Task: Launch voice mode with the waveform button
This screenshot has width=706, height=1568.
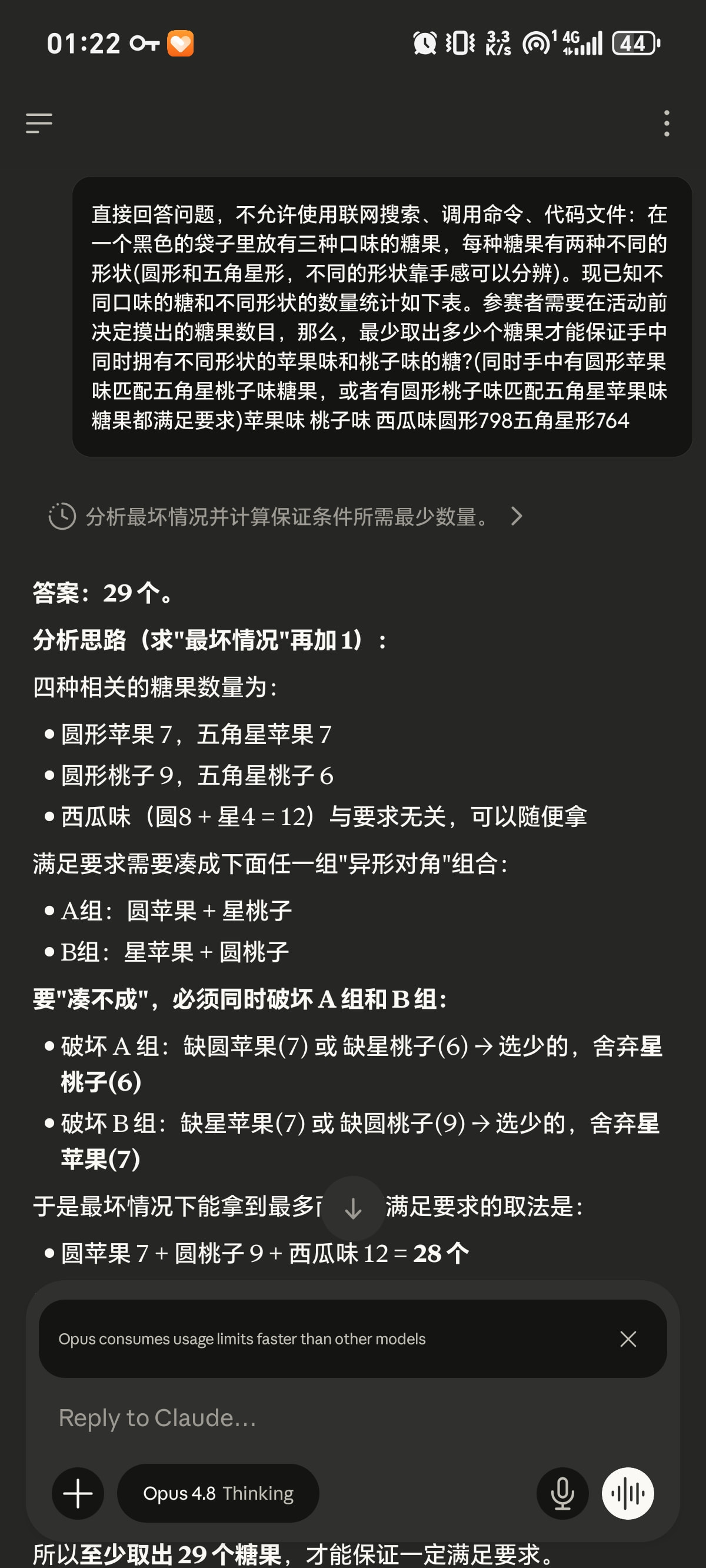Action: 628,1493
